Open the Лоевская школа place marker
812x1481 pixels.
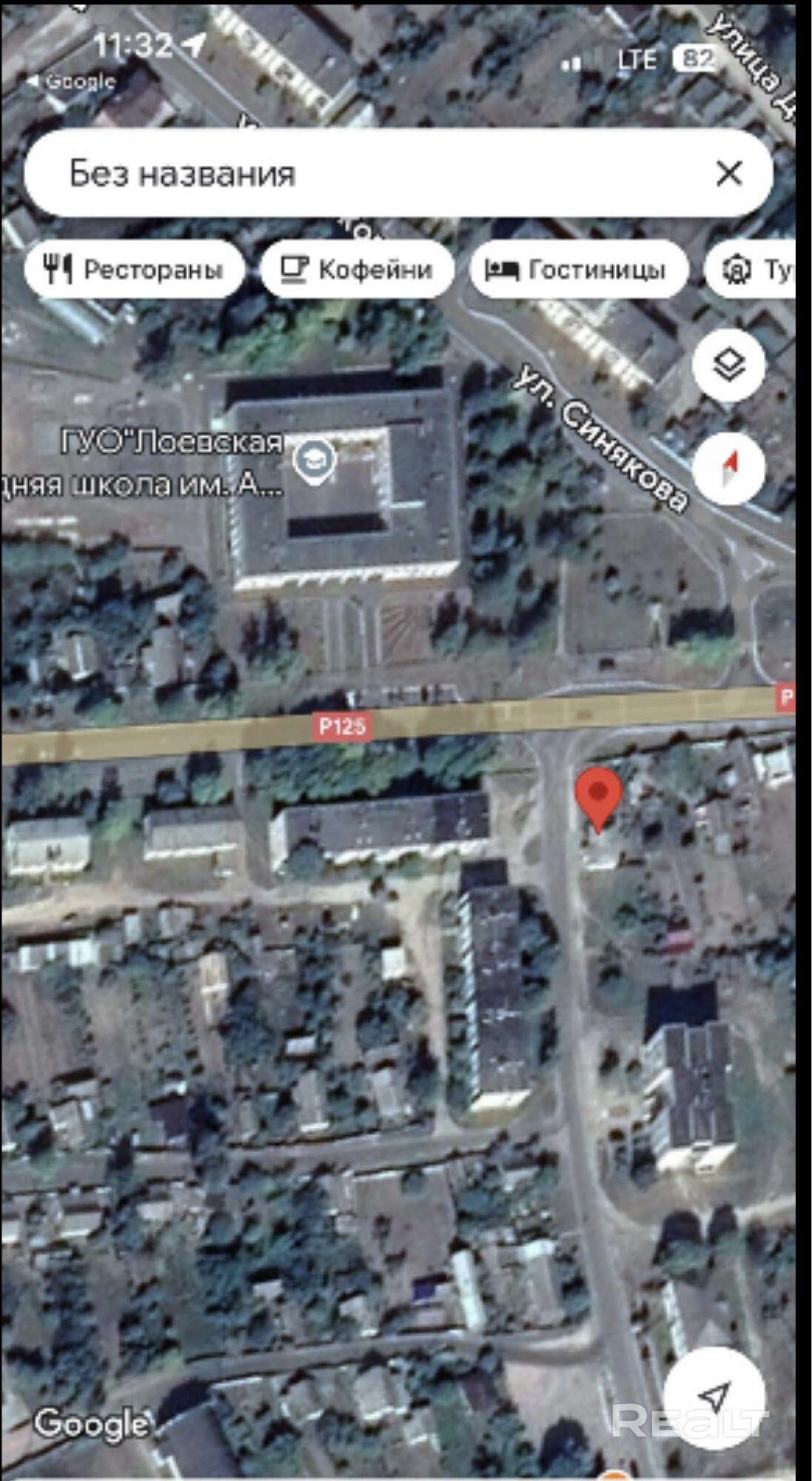[315, 460]
